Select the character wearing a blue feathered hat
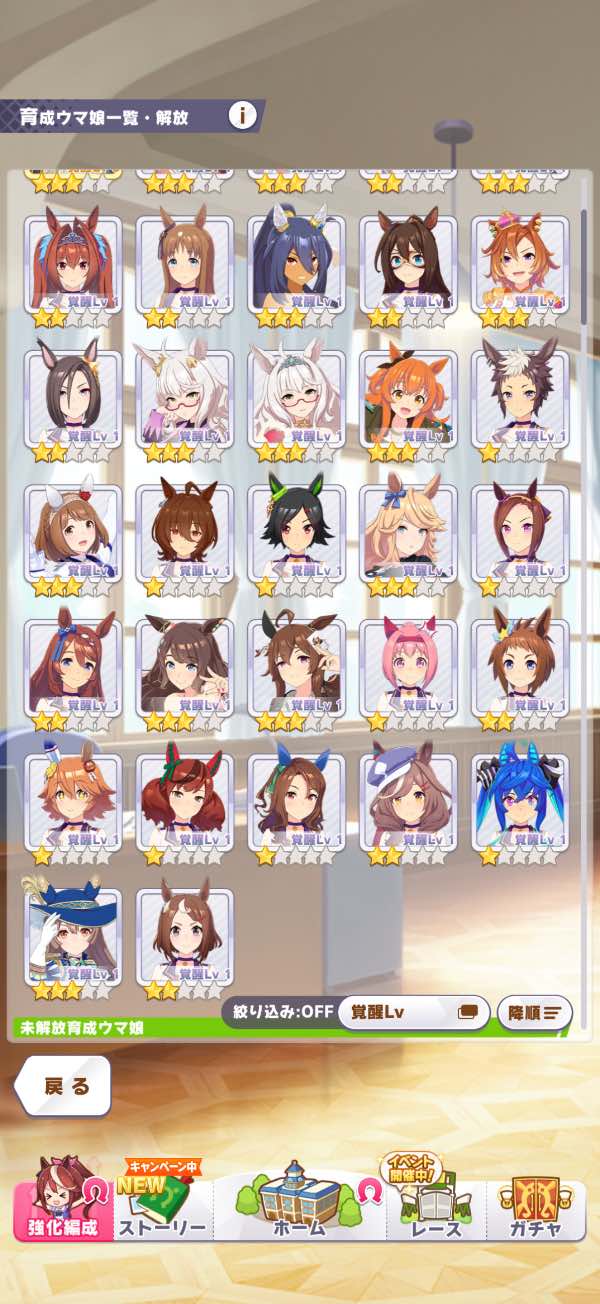 click(73, 936)
